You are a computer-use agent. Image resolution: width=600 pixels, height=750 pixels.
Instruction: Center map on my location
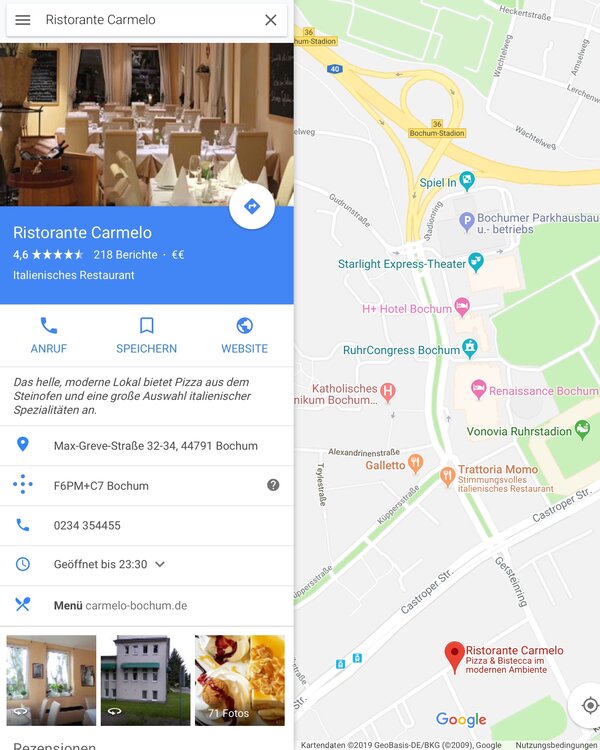pos(588,705)
